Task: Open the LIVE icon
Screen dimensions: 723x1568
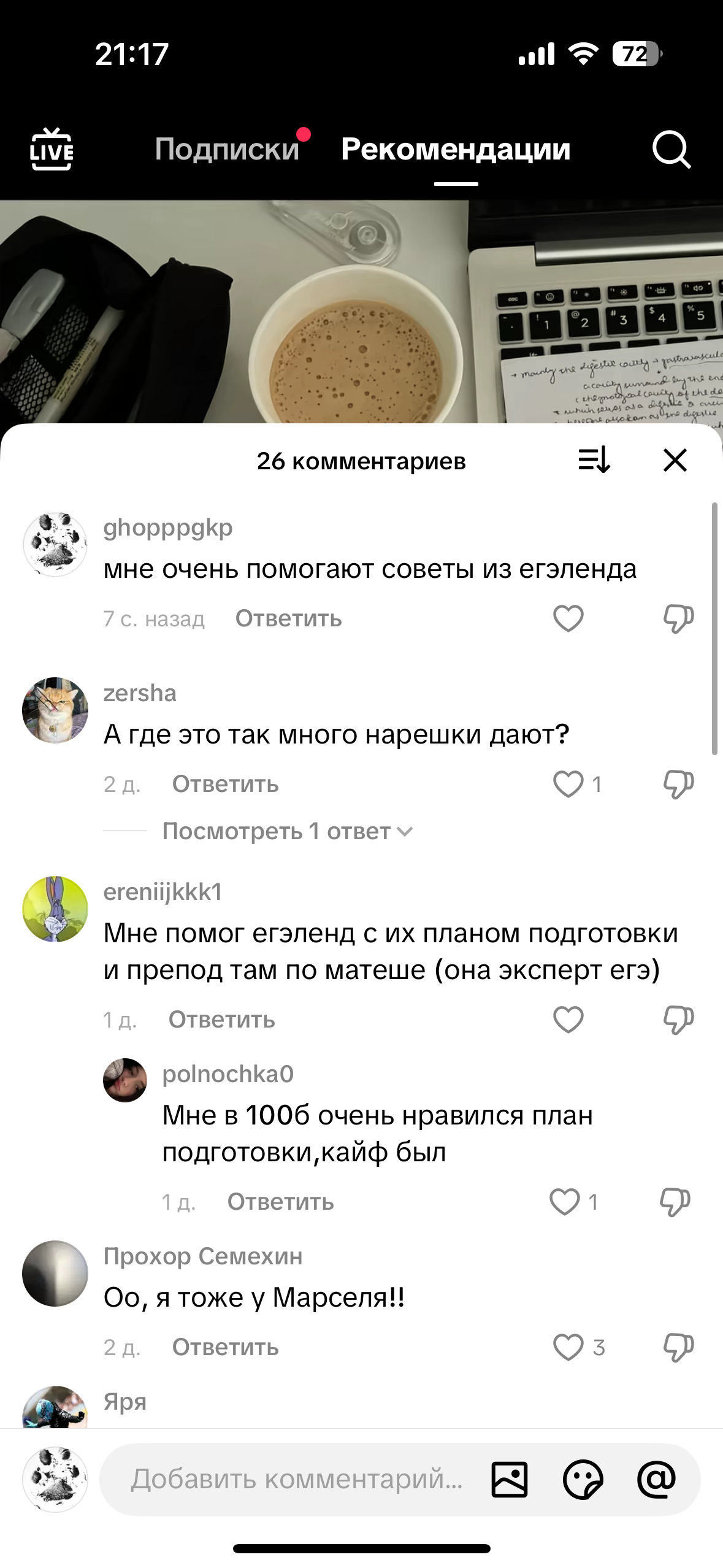Action: [x=52, y=149]
